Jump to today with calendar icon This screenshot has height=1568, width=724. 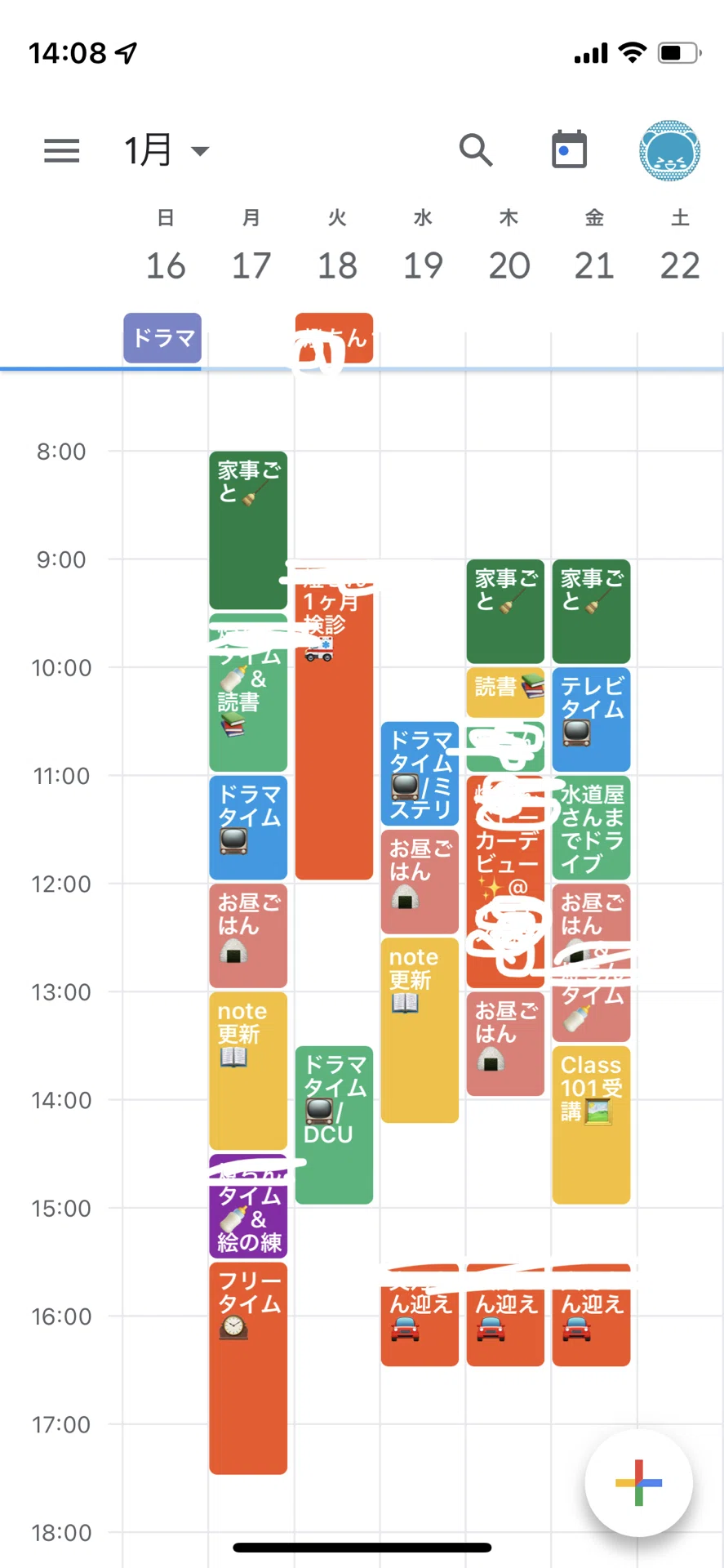(569, 150)
